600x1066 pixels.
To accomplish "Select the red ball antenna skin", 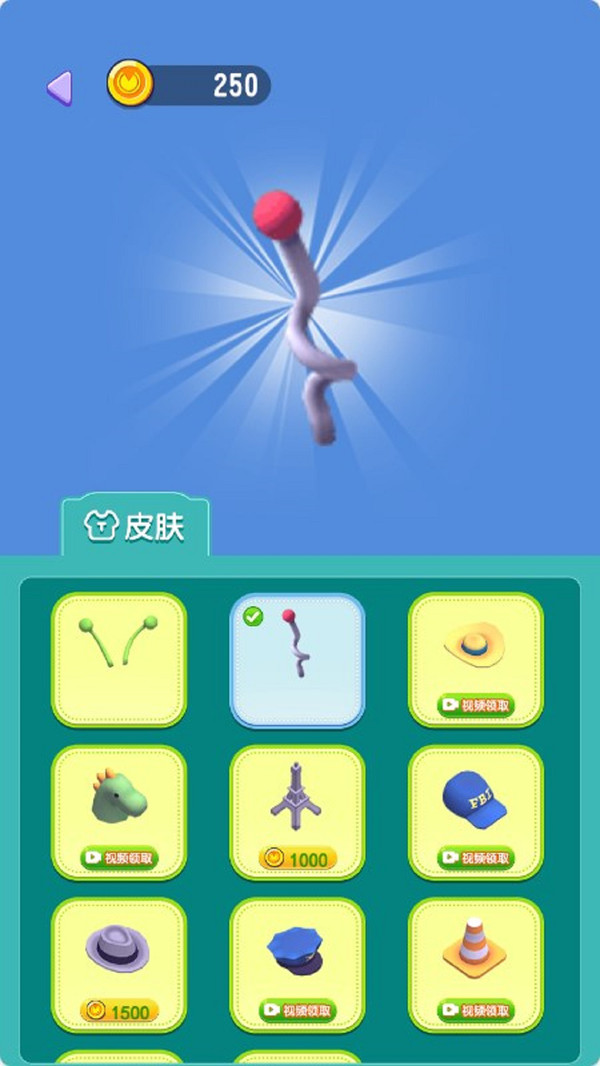I will coord(297,660).
